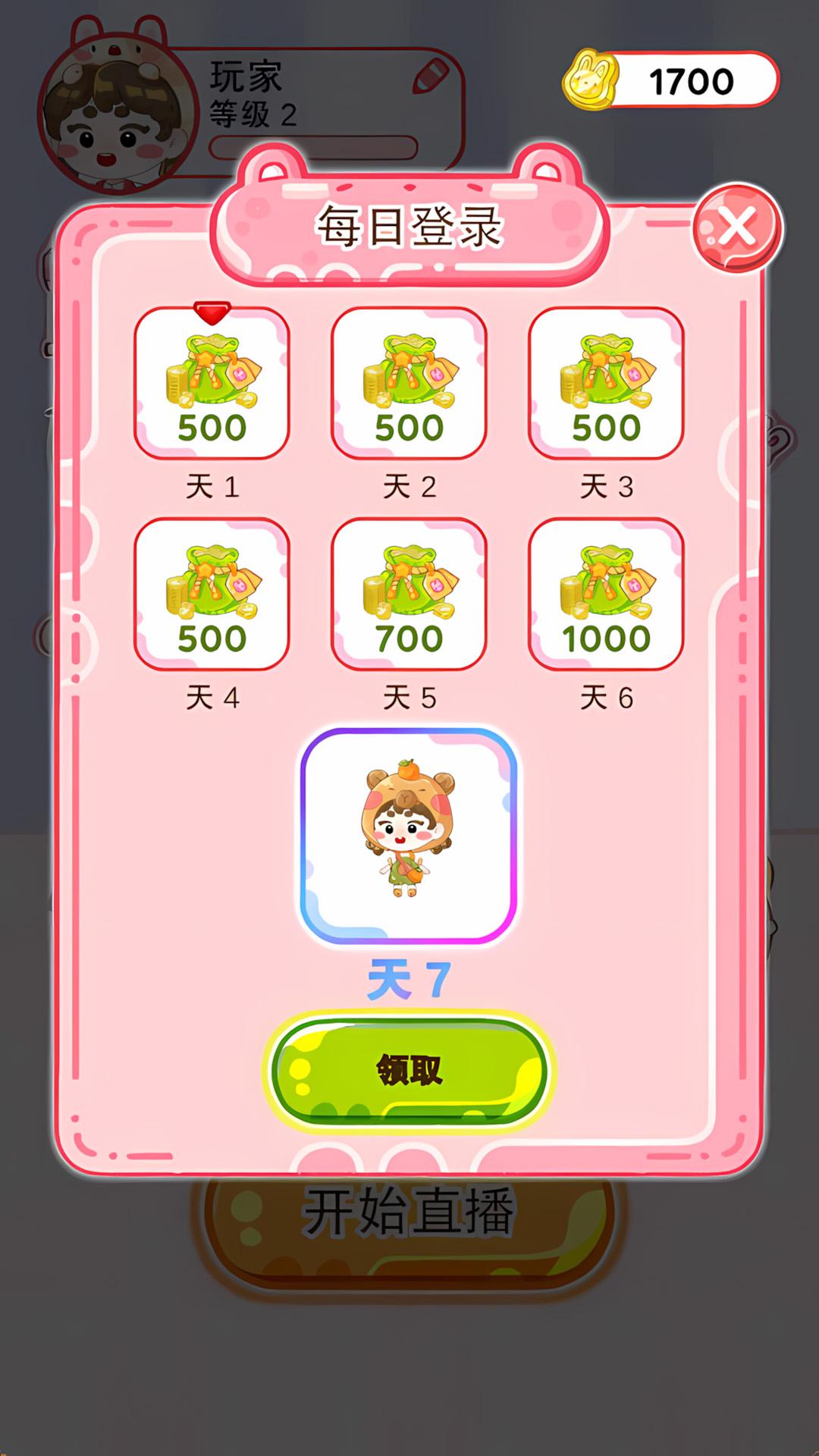Select the Day 7 capybara character reward

(x=409, y=834)
